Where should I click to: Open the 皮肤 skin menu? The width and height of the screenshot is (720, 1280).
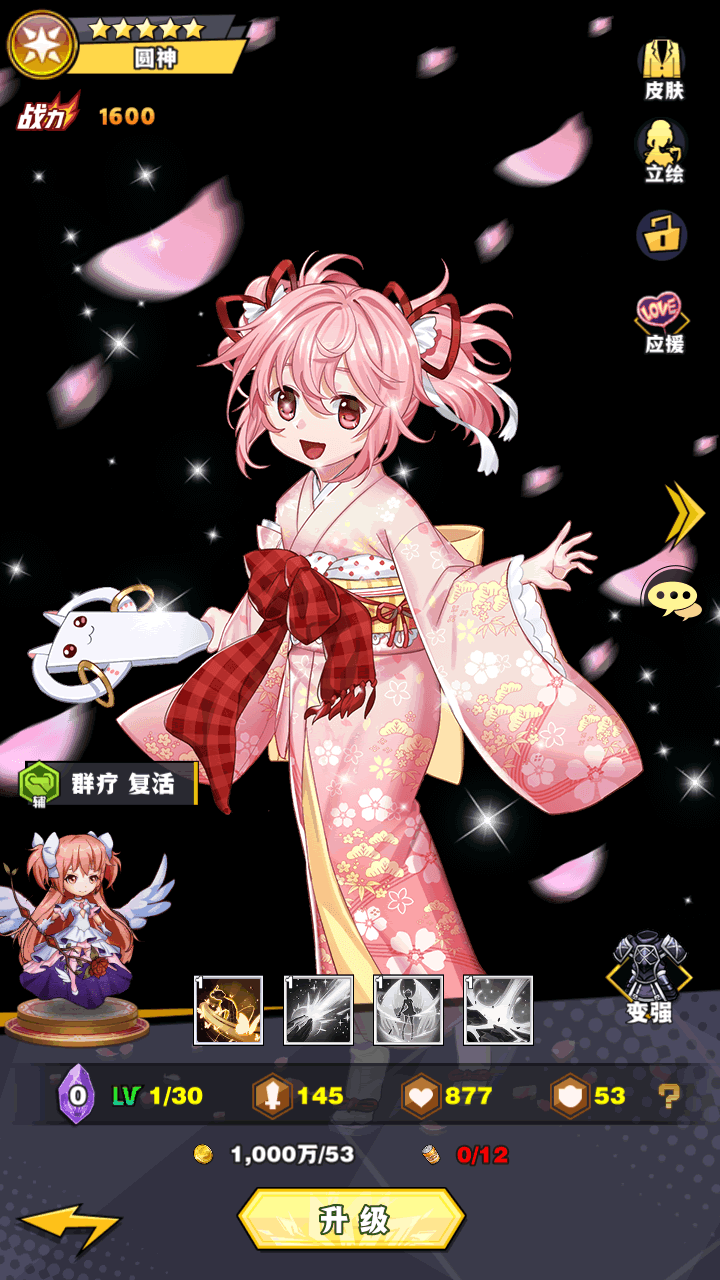point(662,70)
